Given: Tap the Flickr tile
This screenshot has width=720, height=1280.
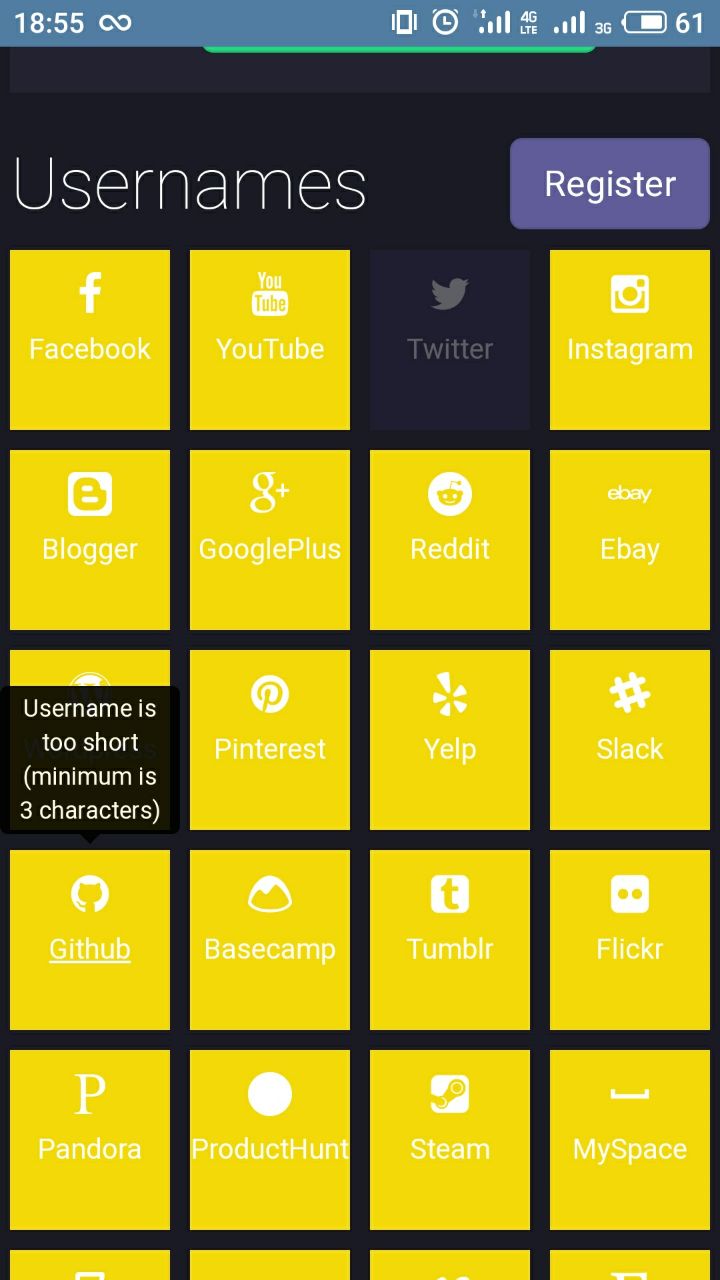Looking at the screenshot, I should click(630, 940).
